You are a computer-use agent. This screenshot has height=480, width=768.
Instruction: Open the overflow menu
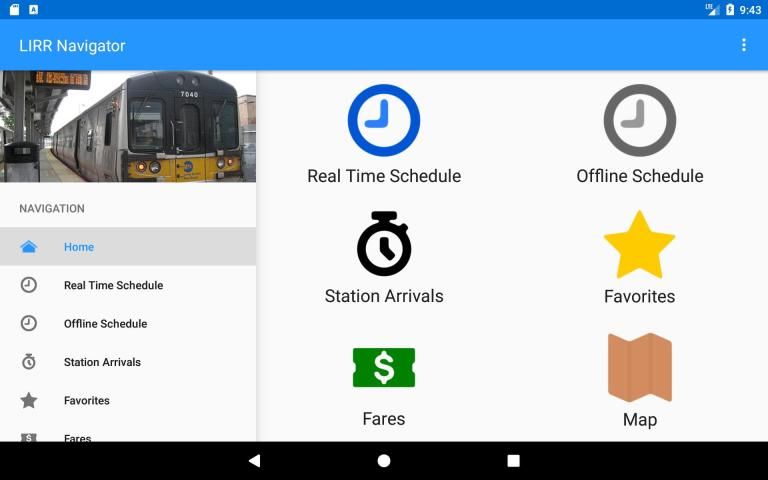click(x=743, y=45)
